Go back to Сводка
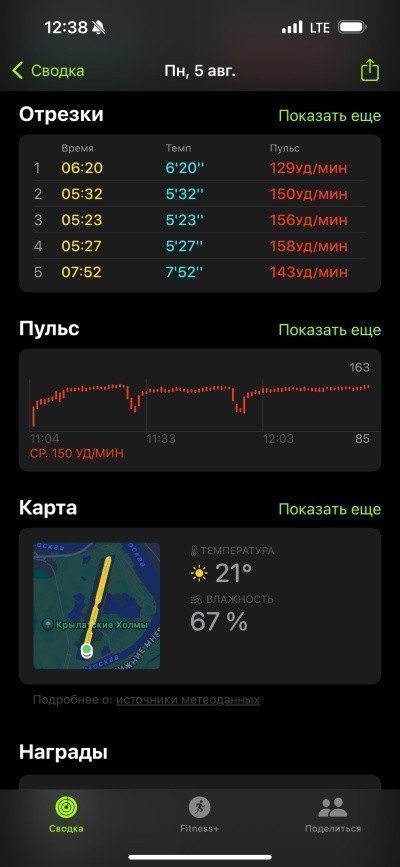 coord(48,71)
